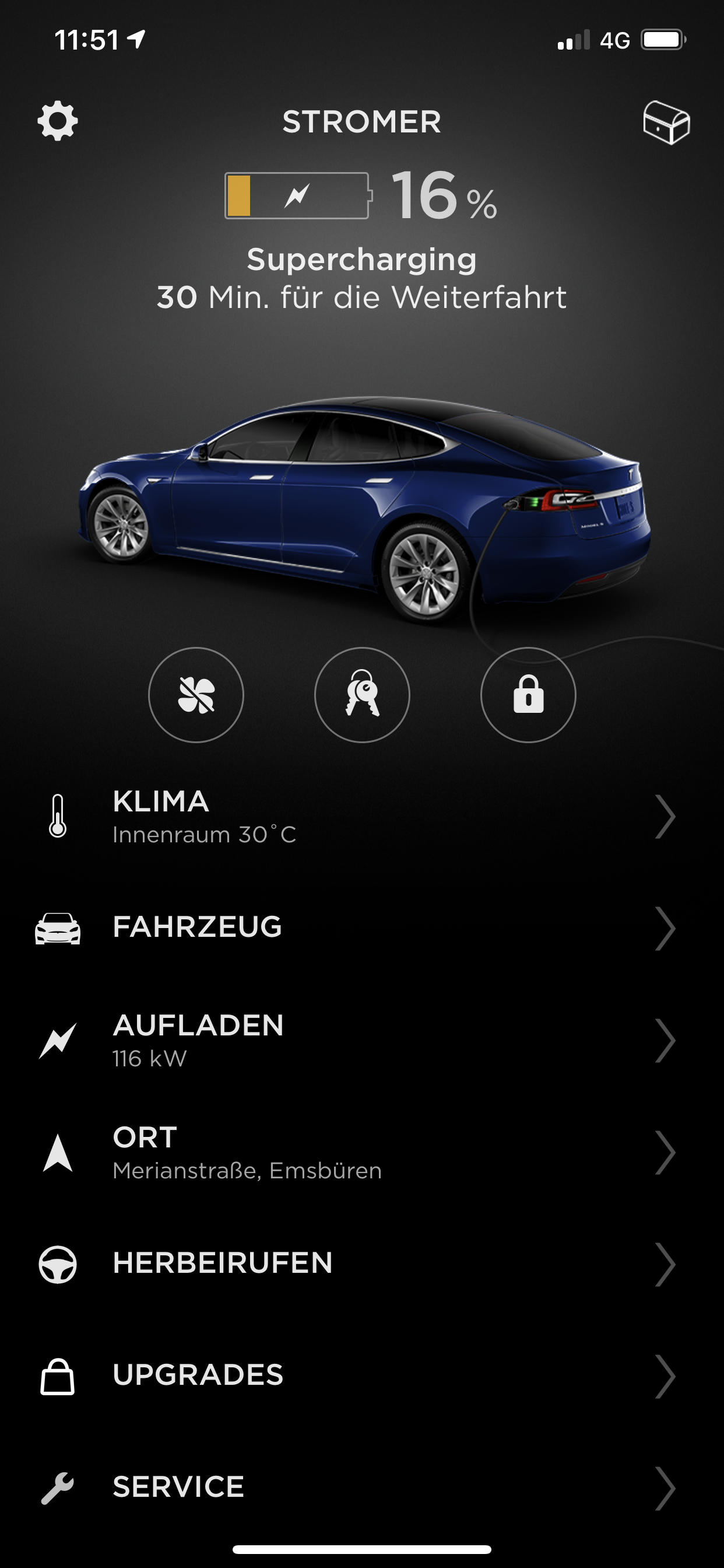The width and height of the screenshot is (724, 1568).
Task: Go to UPGRADES
Action: pos(362,1375)
